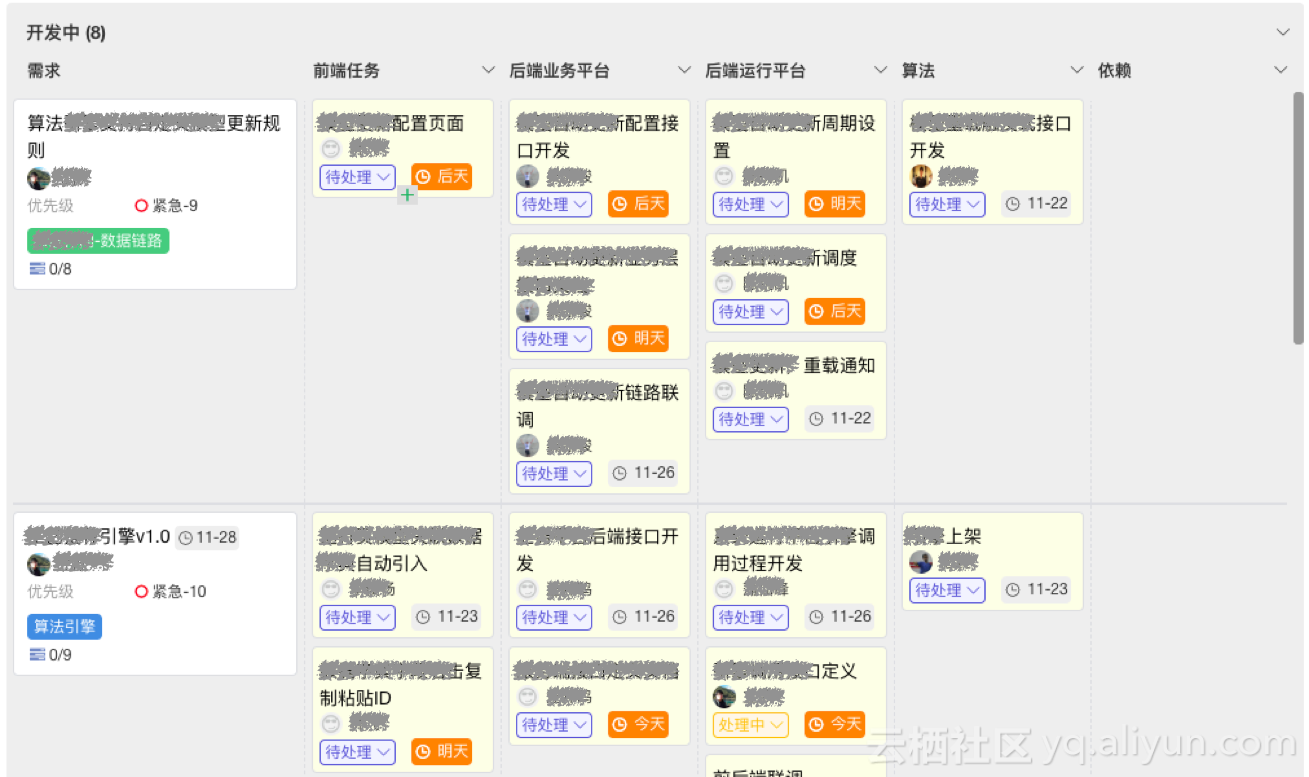Collapse the 开发中 (8) section
The width and height of the screenshot is (1309, 777).
click(x=1283, y=32)
